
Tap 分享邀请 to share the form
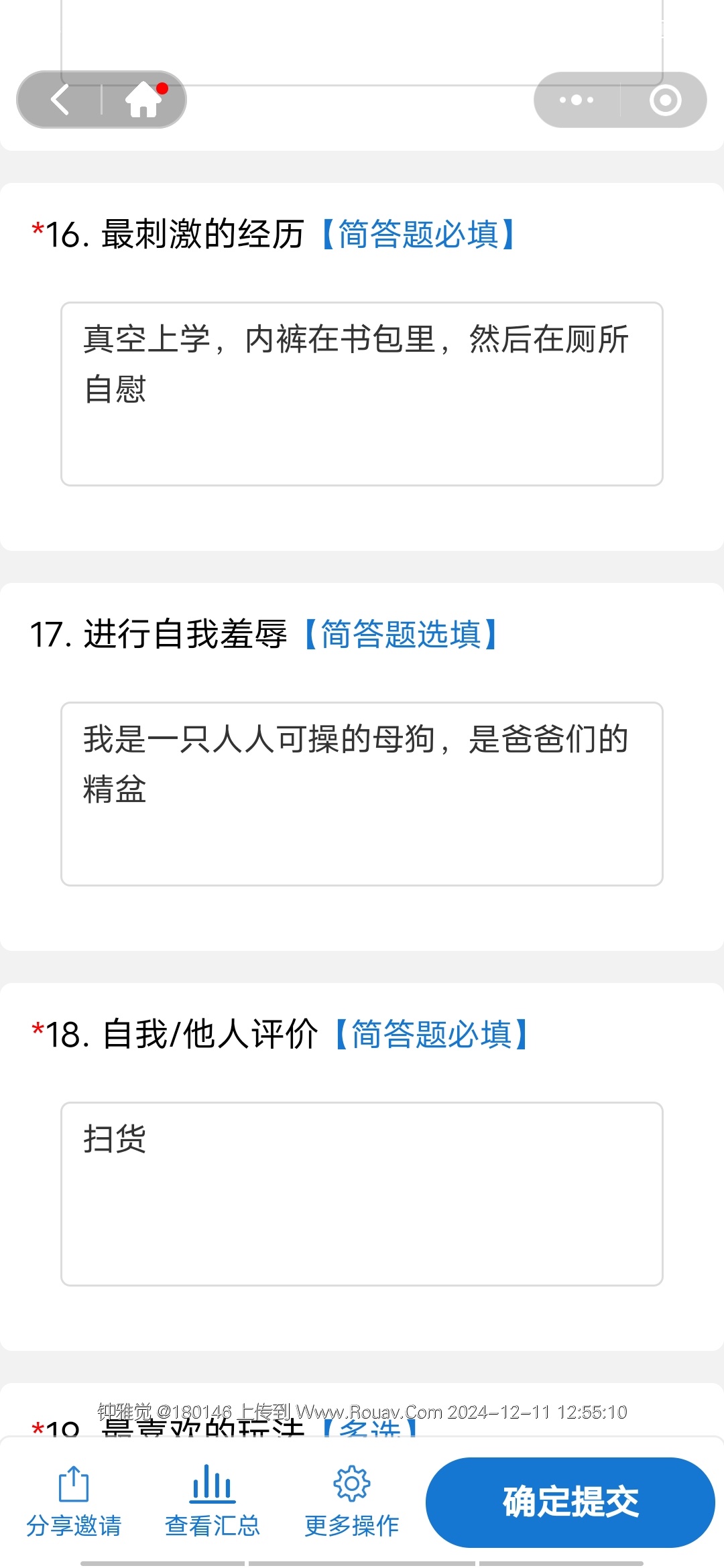(x=74, y=1502)
